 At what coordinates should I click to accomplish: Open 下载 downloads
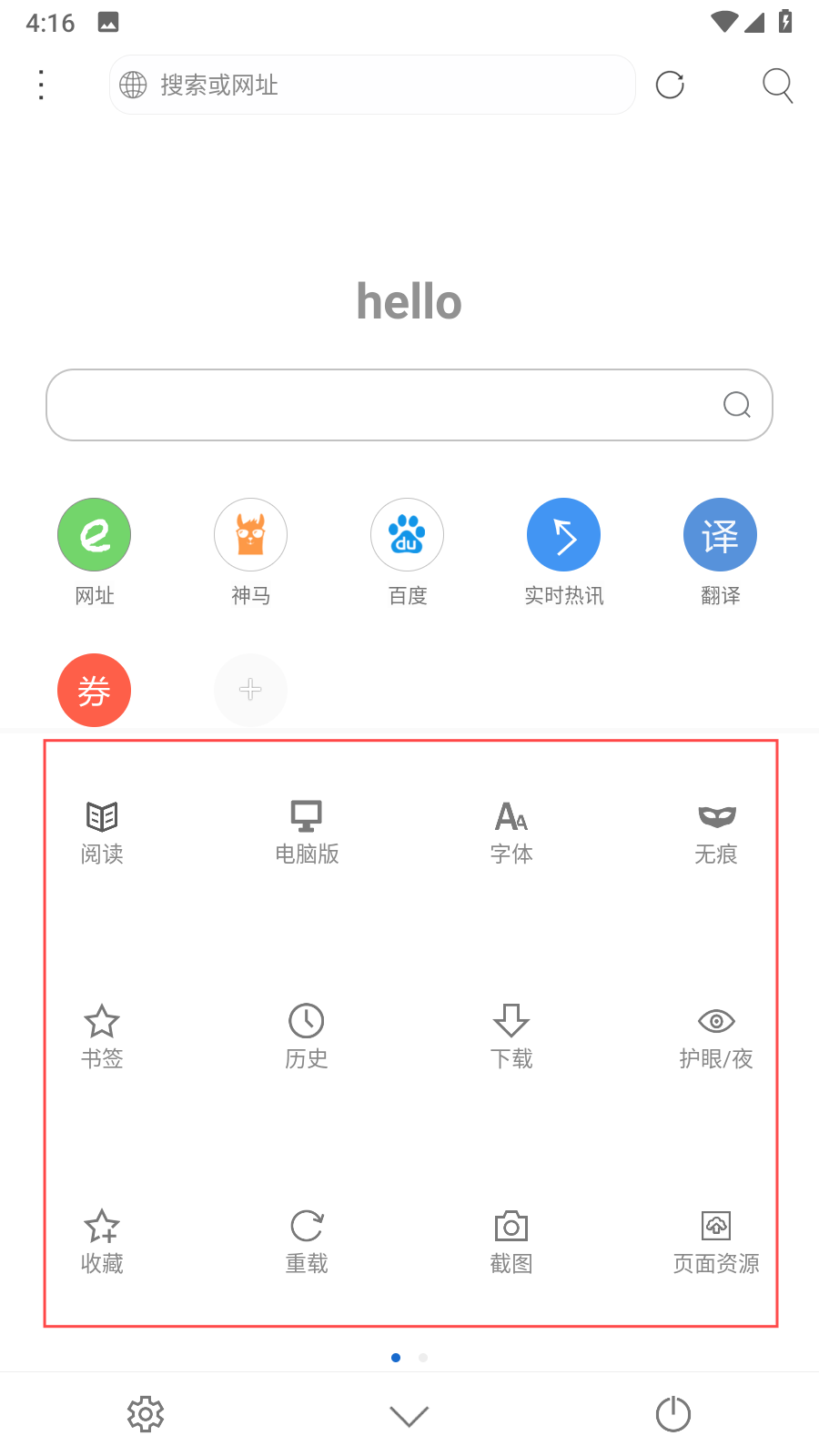point(511,1036)
